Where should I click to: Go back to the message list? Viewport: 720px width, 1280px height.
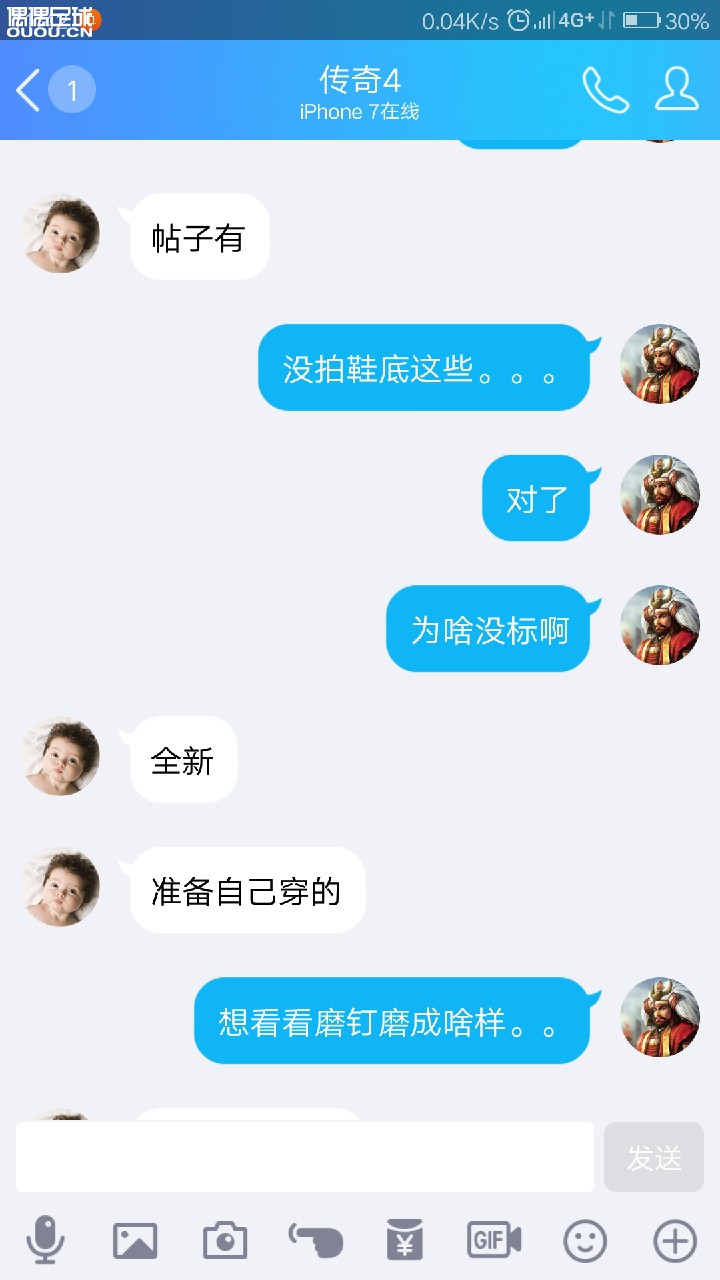pyautogui.click(x=30, y=91)
